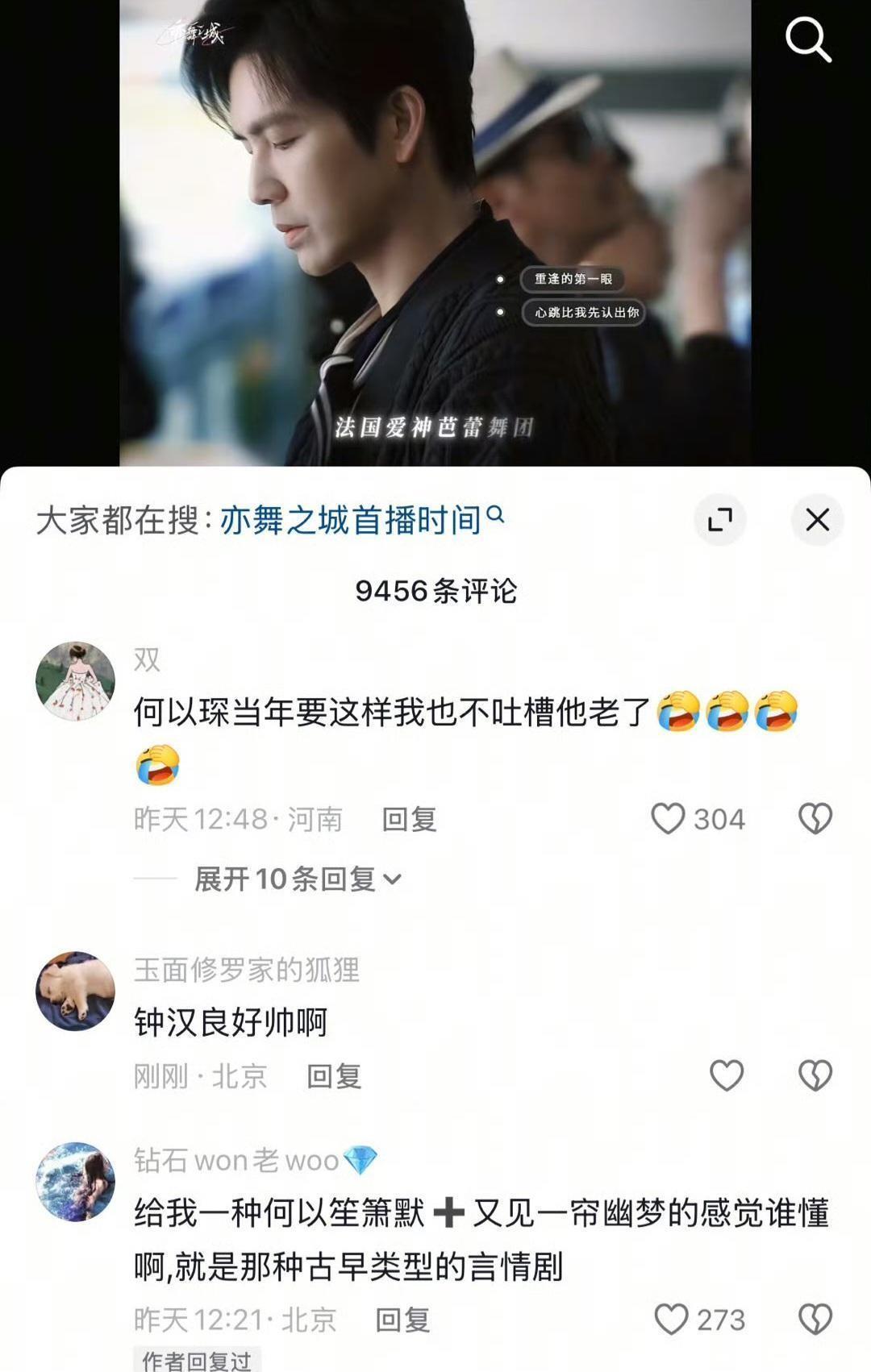Open 钻石won老woo's profile avatar

(75, 1181)
